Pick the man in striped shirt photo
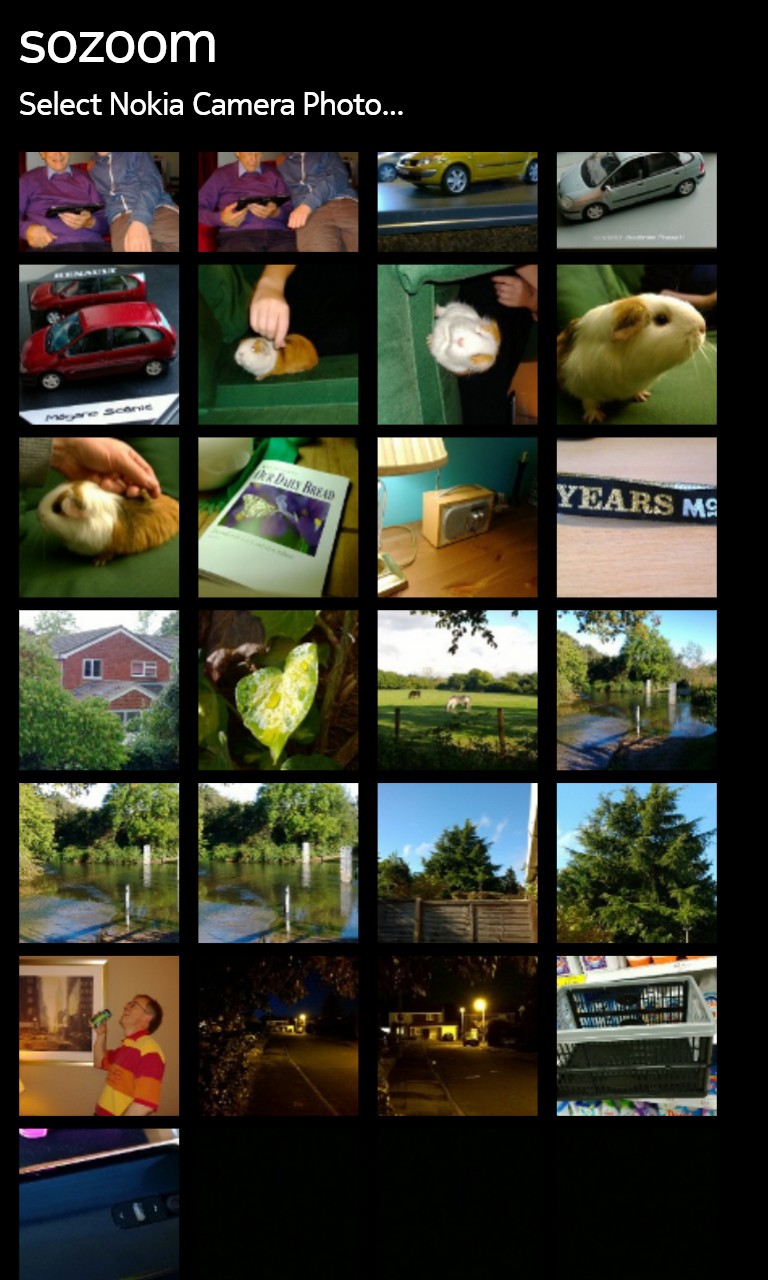Screen dimensions: 768x1280 (99, 1036)
